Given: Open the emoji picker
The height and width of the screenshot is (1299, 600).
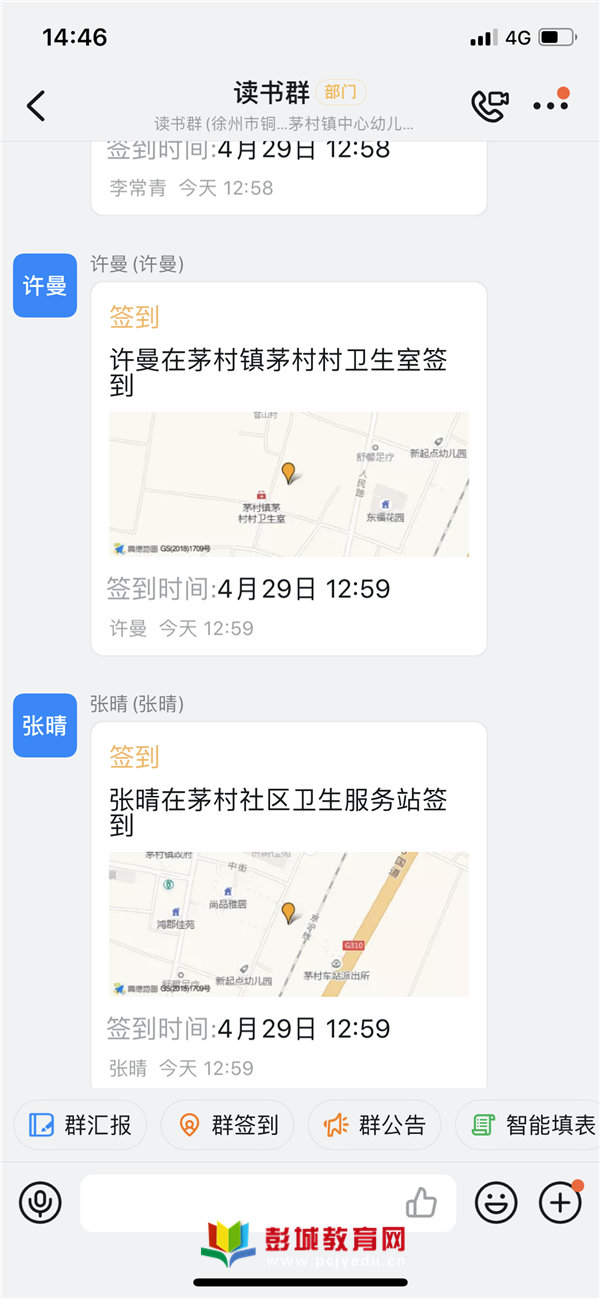Looking at the screenshot, I should 496,1202.
